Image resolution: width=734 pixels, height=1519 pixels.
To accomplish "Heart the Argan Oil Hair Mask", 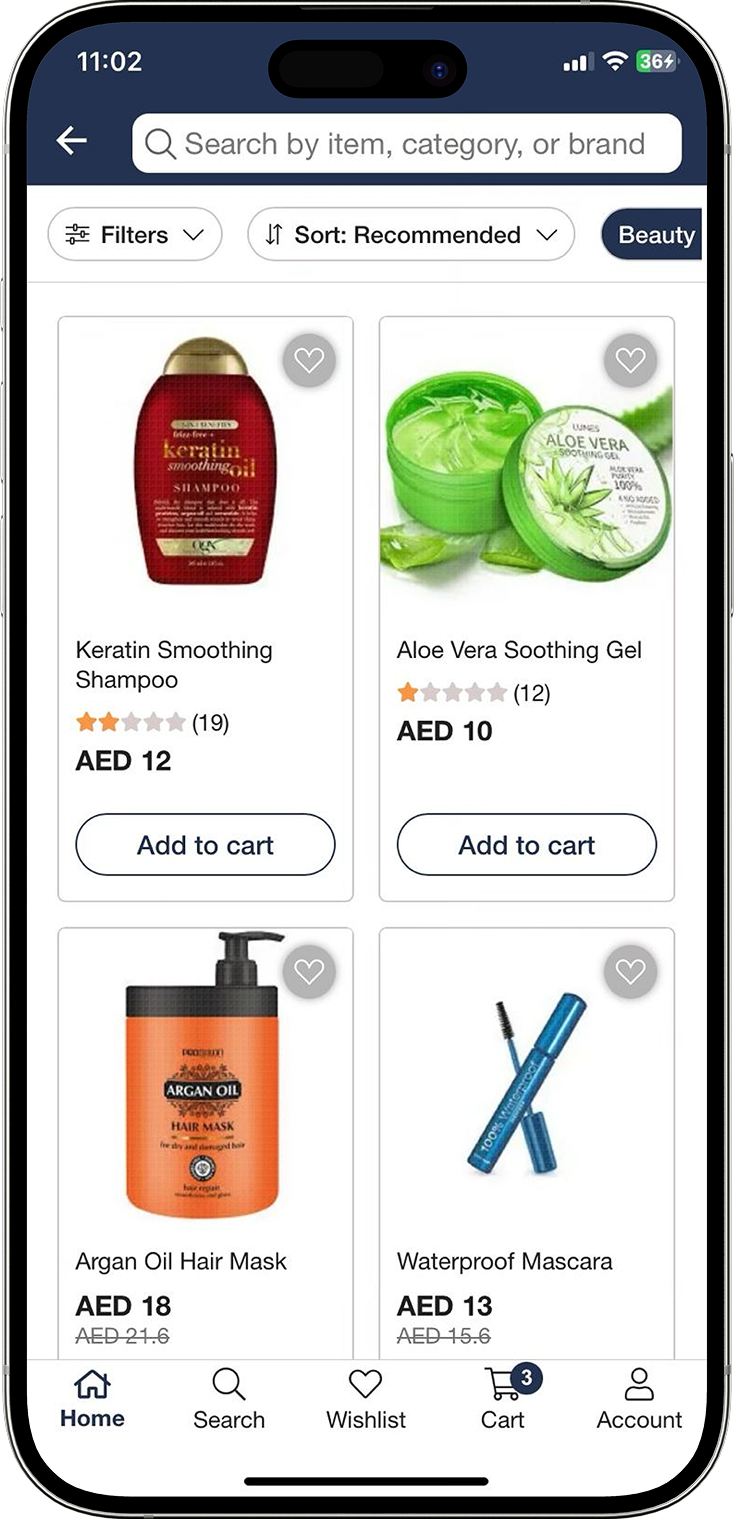I will pos(309,971).
